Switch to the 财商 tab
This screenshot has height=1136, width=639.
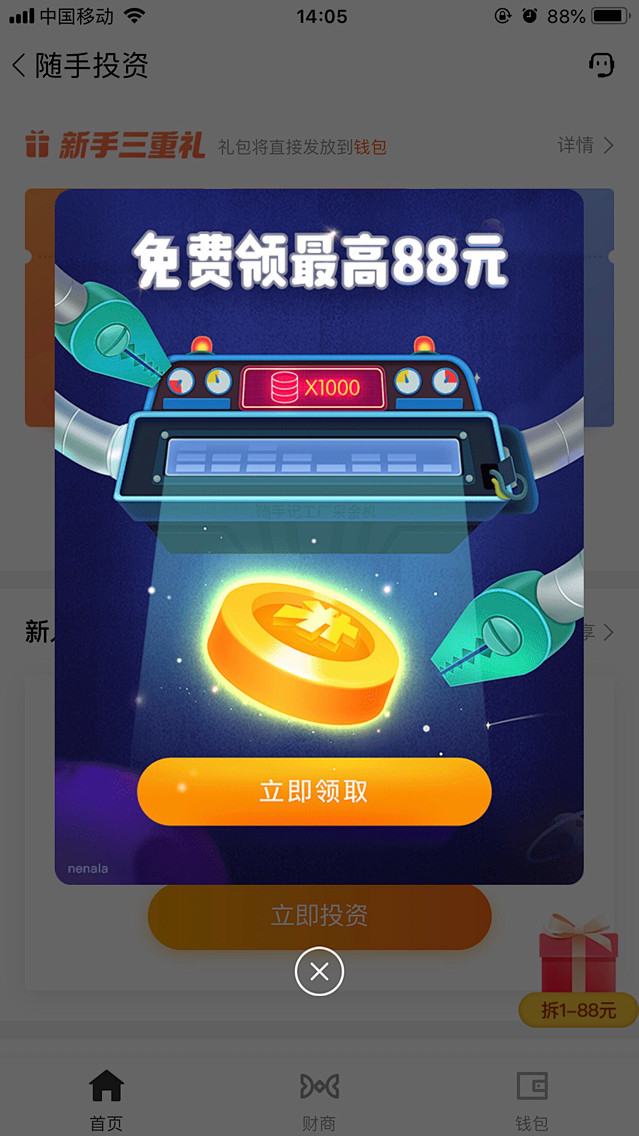pos(319,1099)
